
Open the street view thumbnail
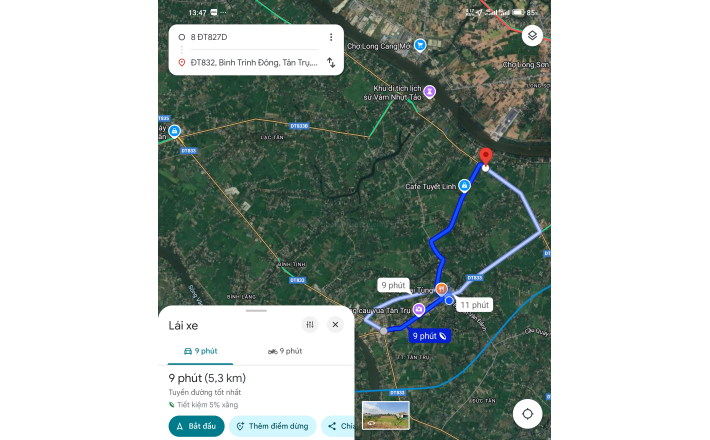pyautogui.click(x=385, y=415)
